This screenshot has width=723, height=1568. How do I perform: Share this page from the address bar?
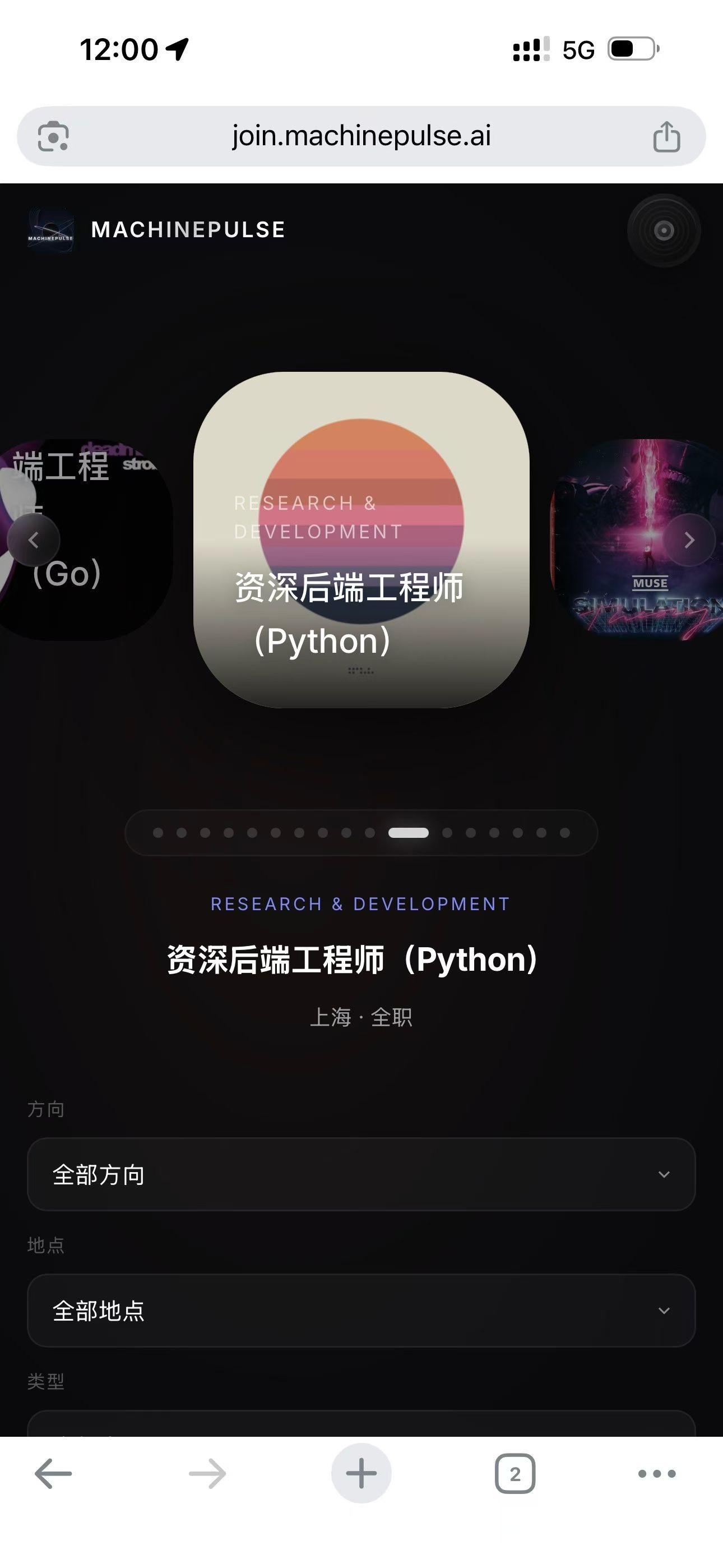click(x=666, y=136)
